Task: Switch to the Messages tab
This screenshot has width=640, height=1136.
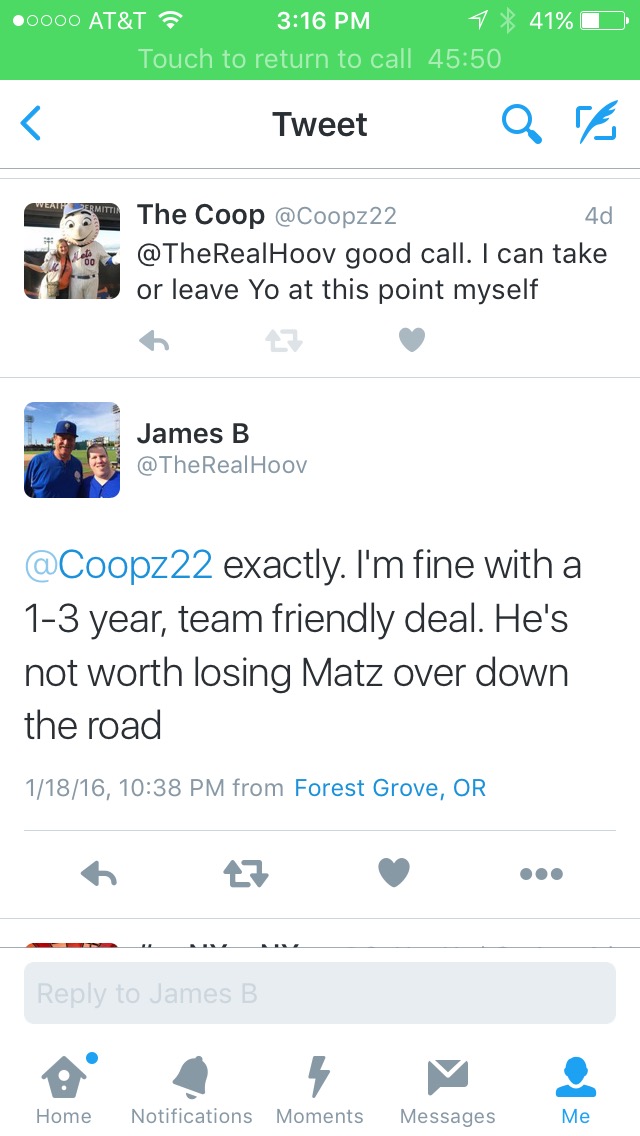Action: (447, 1088)
